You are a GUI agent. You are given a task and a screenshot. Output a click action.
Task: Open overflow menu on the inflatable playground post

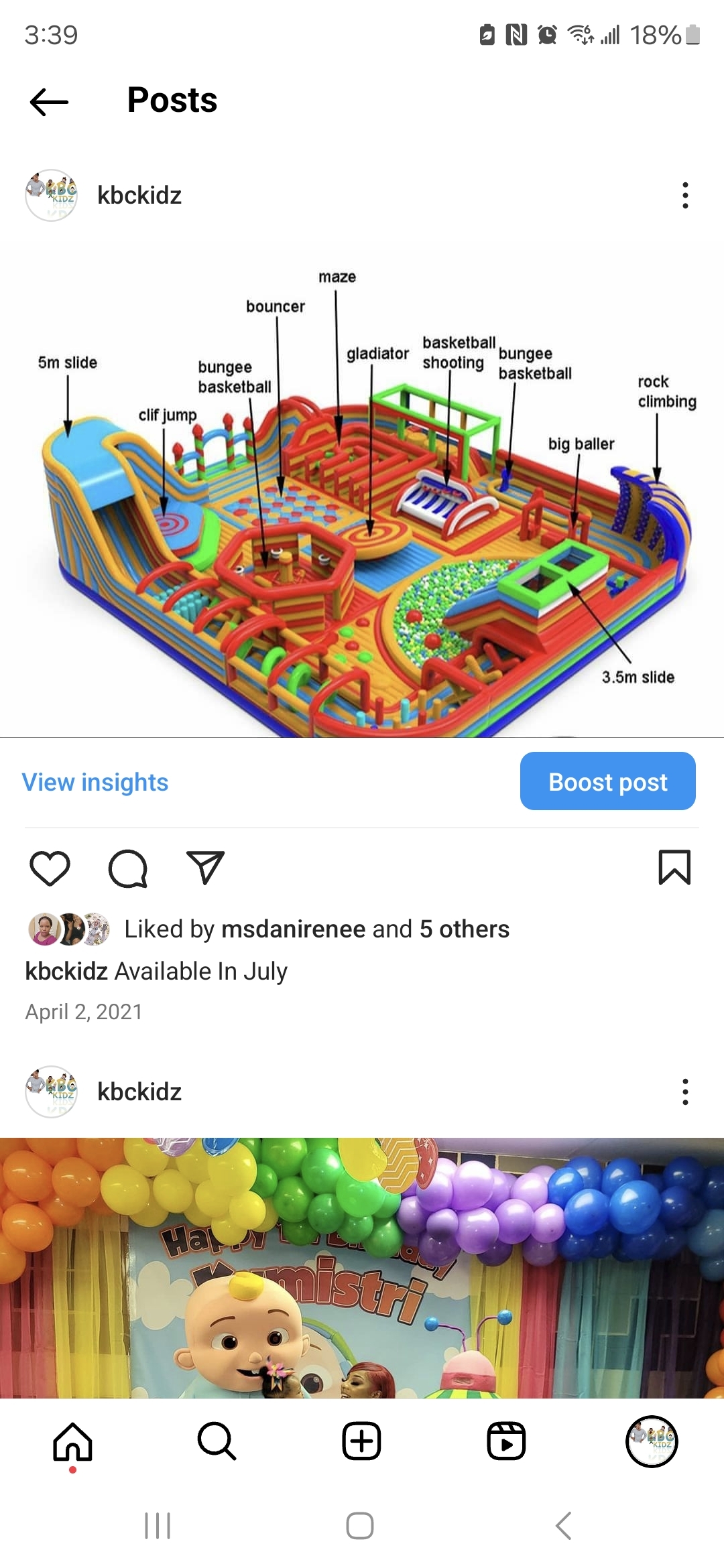point(684,195)
